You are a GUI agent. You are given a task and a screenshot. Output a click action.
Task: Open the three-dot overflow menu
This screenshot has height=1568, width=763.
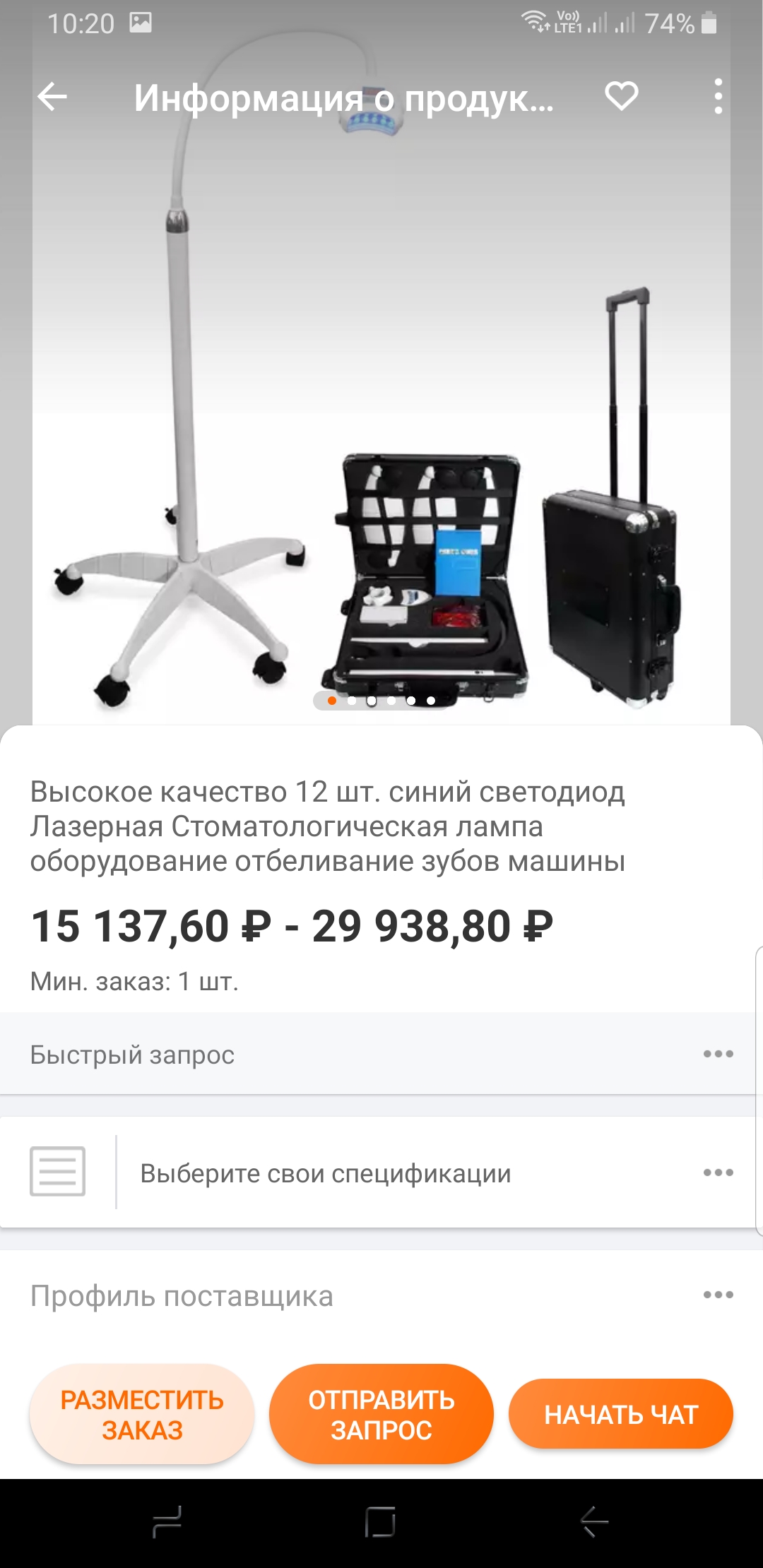click(x=718, y=97)
